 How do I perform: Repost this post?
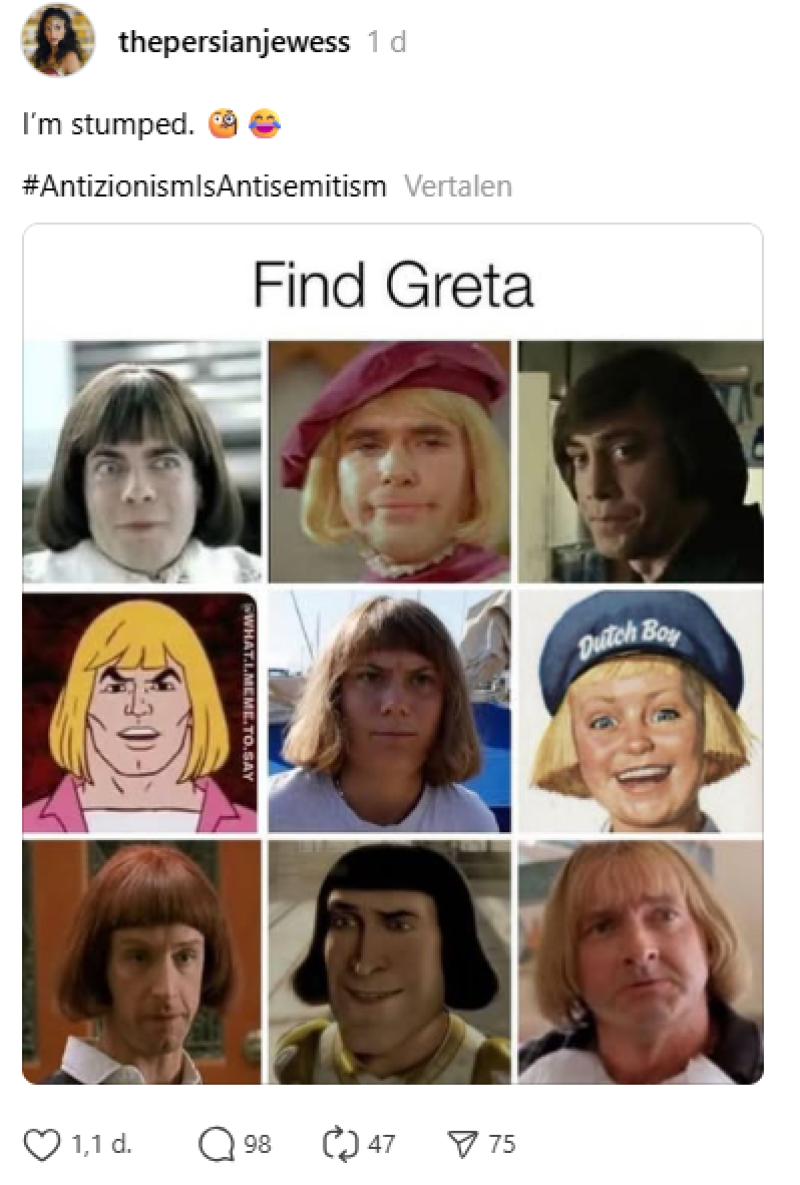340,1144
